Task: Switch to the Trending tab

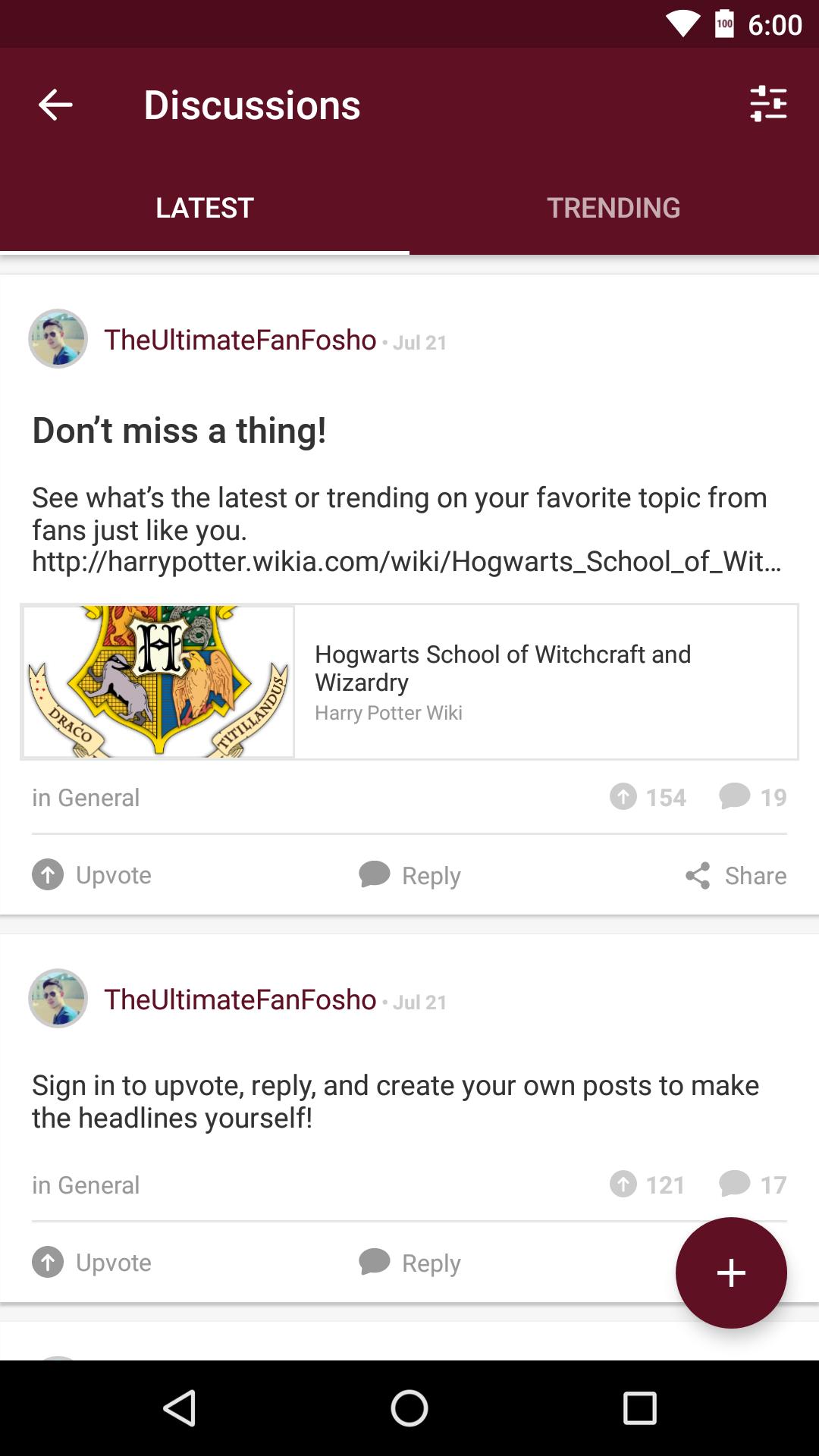Action: 613,208
